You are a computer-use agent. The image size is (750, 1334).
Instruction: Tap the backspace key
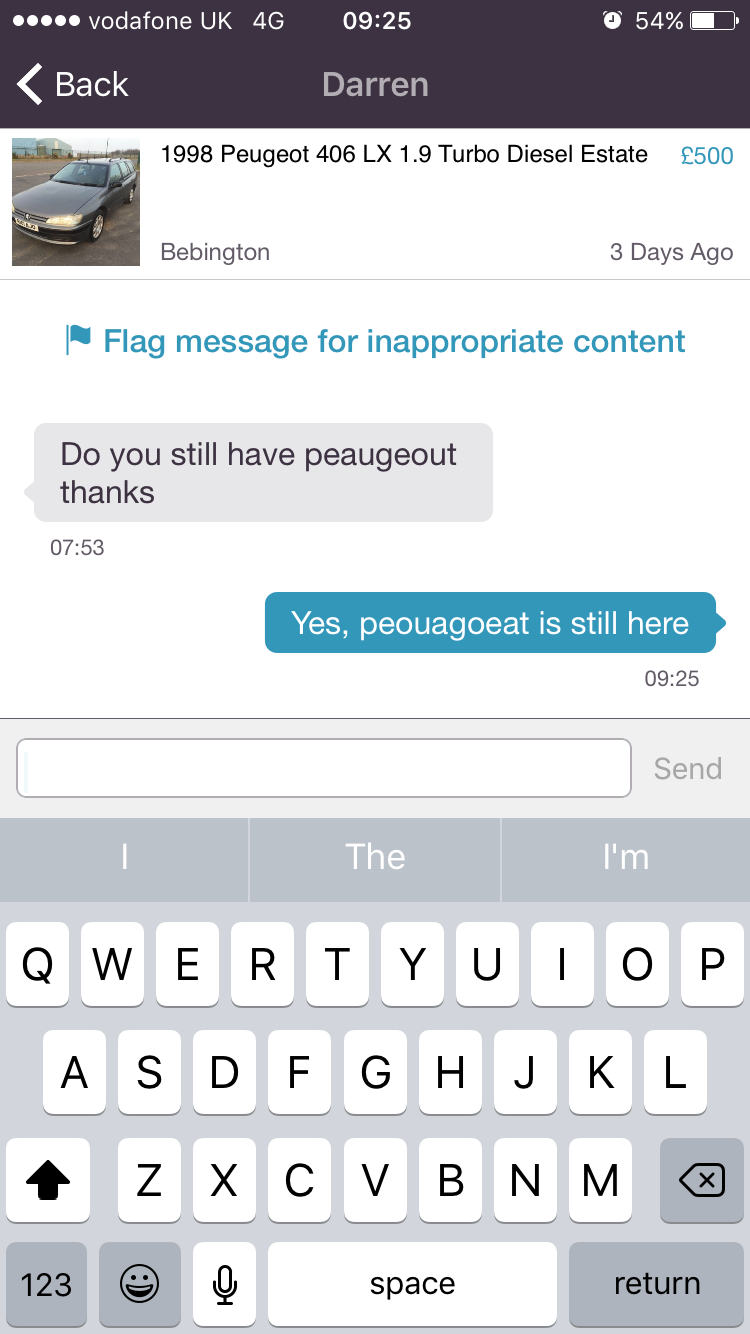point(702,1180)
